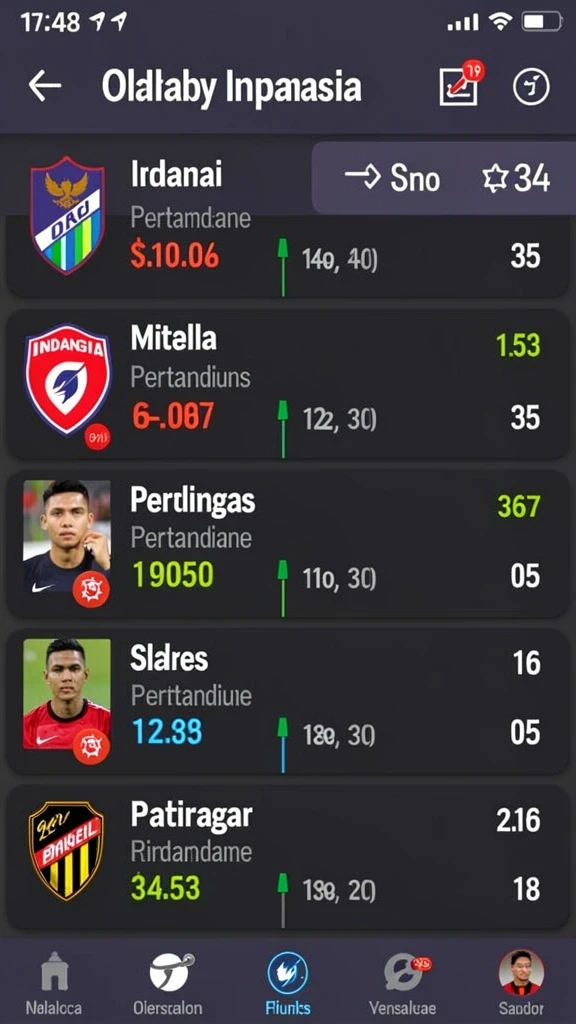View the Slares player row
The height and width of the screenshot is (1024, 576).
click(x=287, y=701)
